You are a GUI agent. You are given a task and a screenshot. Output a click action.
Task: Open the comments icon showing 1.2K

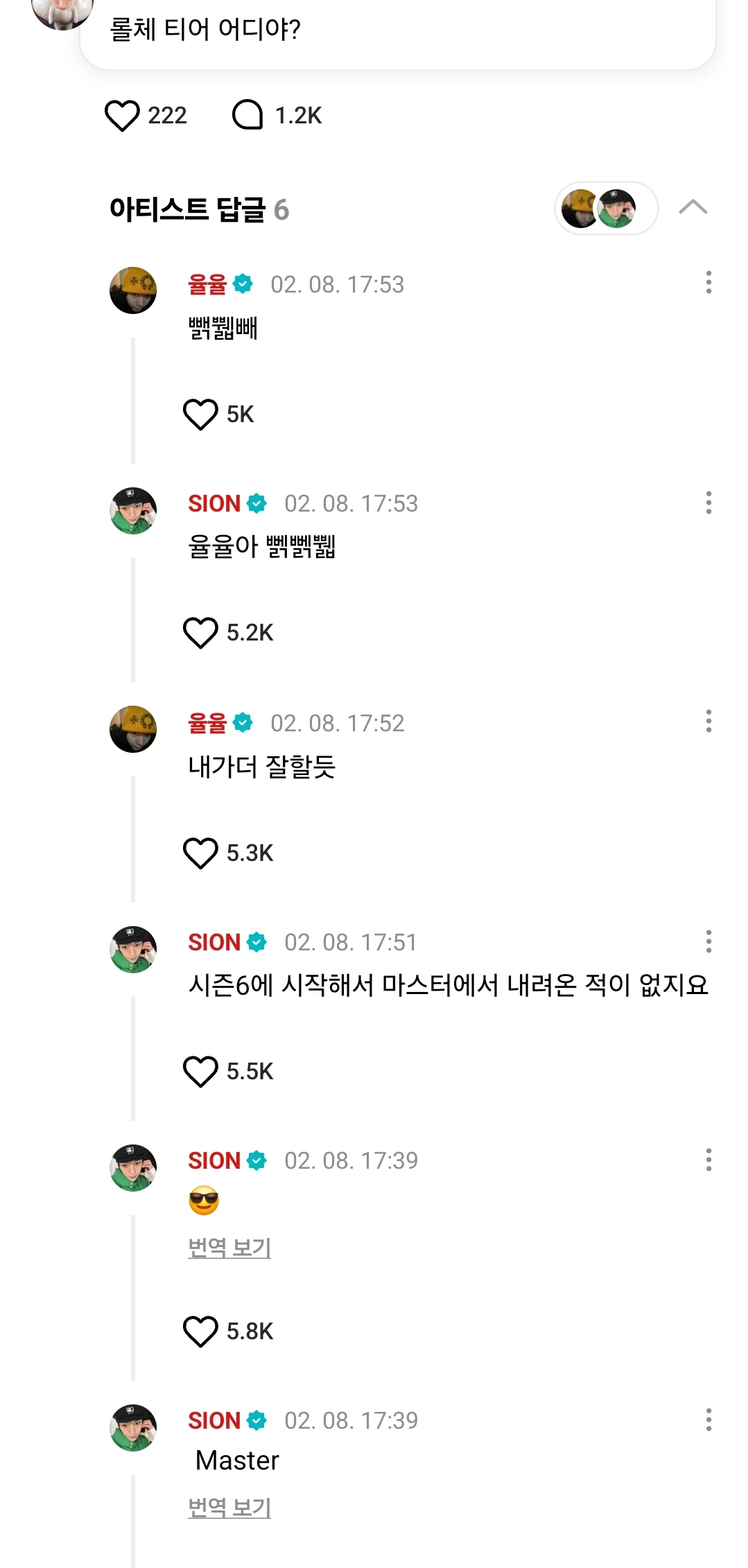[x=247, y=115]
